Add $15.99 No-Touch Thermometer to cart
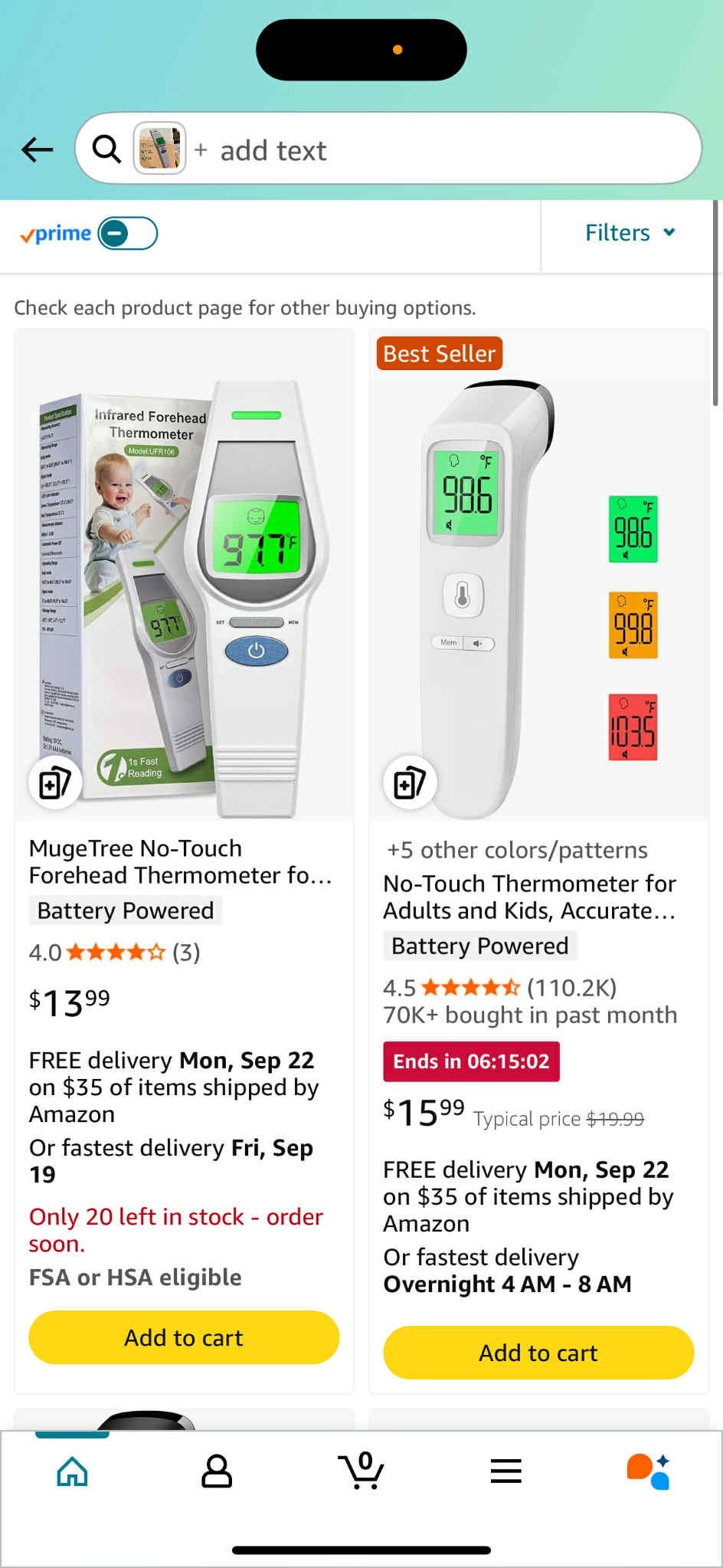This screenshot has height=1568, width=723. click(x=538, y=1353)
